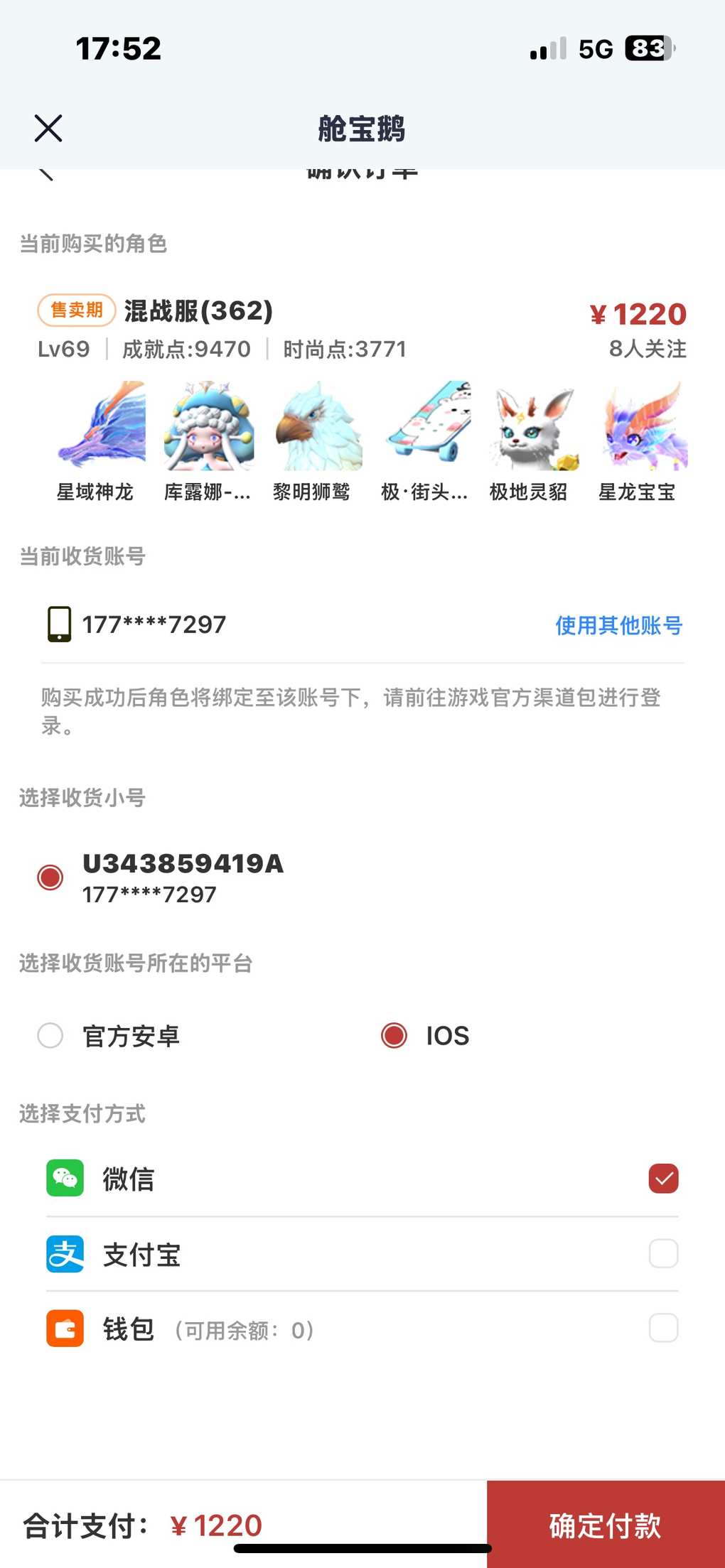Select 钱包 balance as payment method

(x=663, y=1328)
